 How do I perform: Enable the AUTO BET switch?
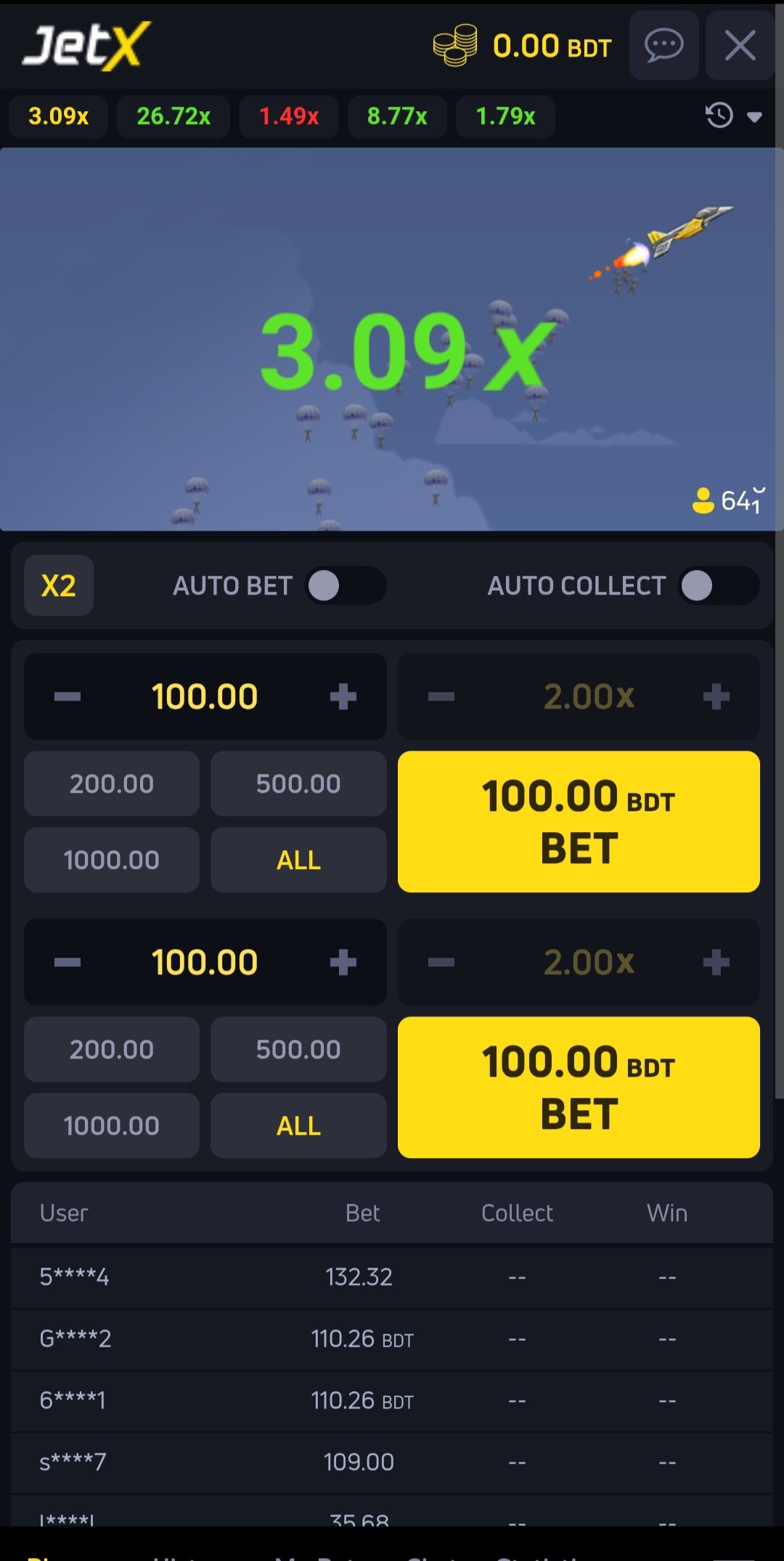(x=345, y=586)
